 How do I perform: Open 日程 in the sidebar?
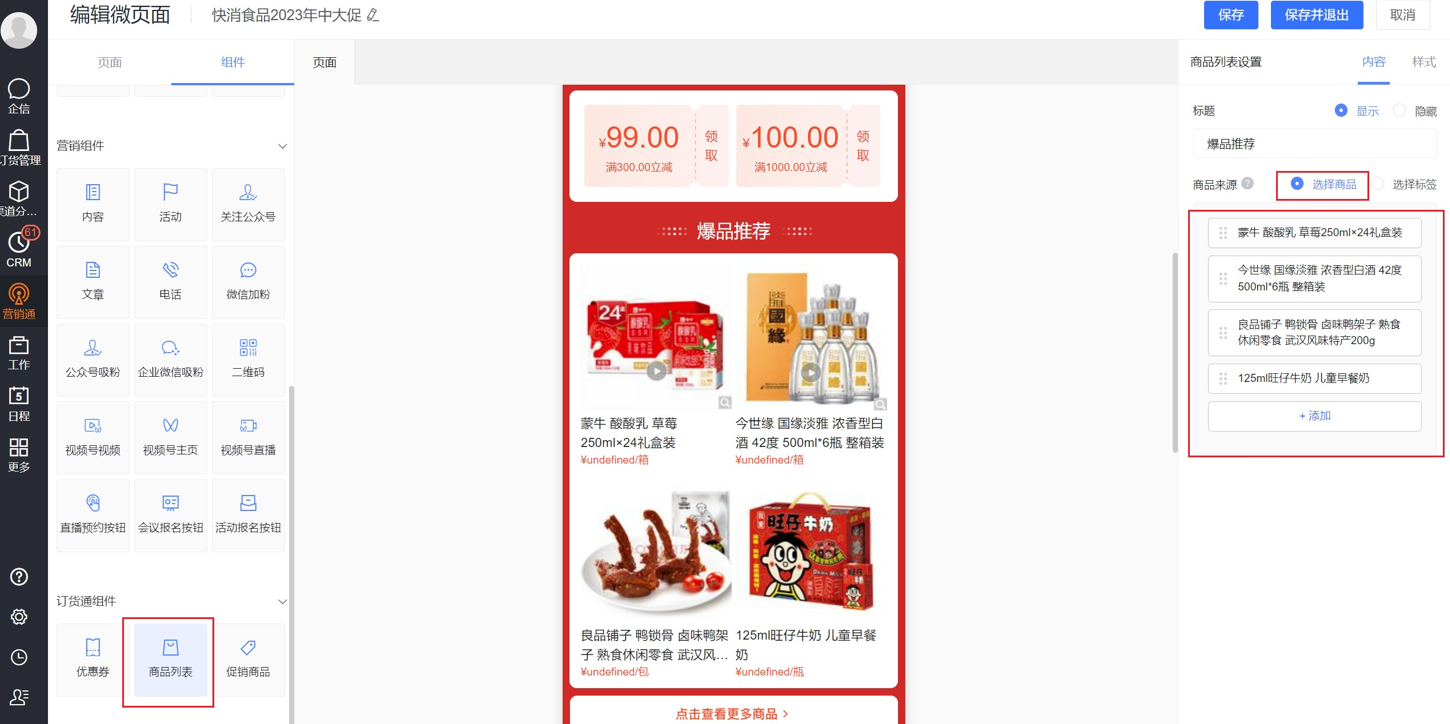(19, 403)
